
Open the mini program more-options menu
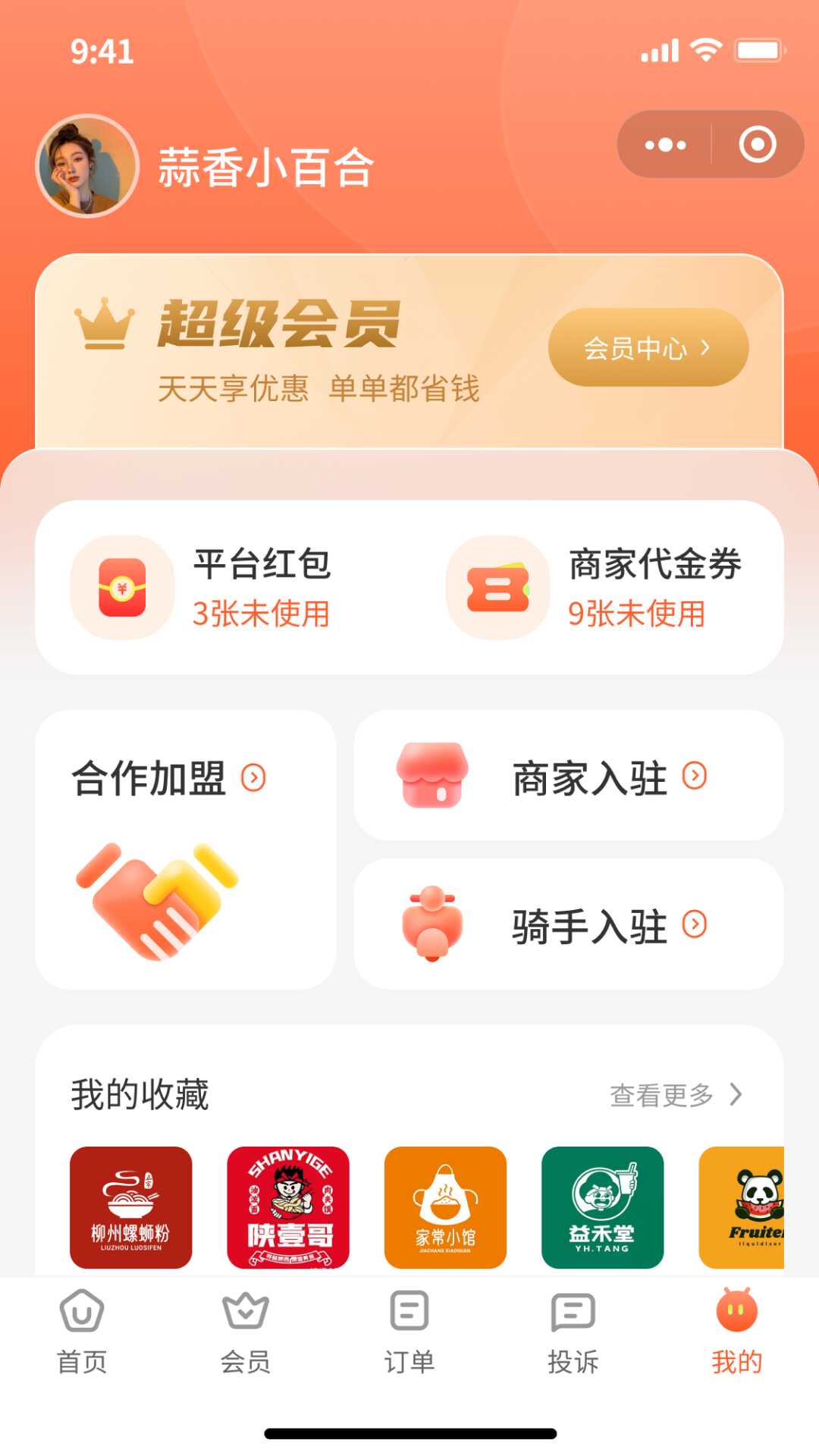click(665, 145)
